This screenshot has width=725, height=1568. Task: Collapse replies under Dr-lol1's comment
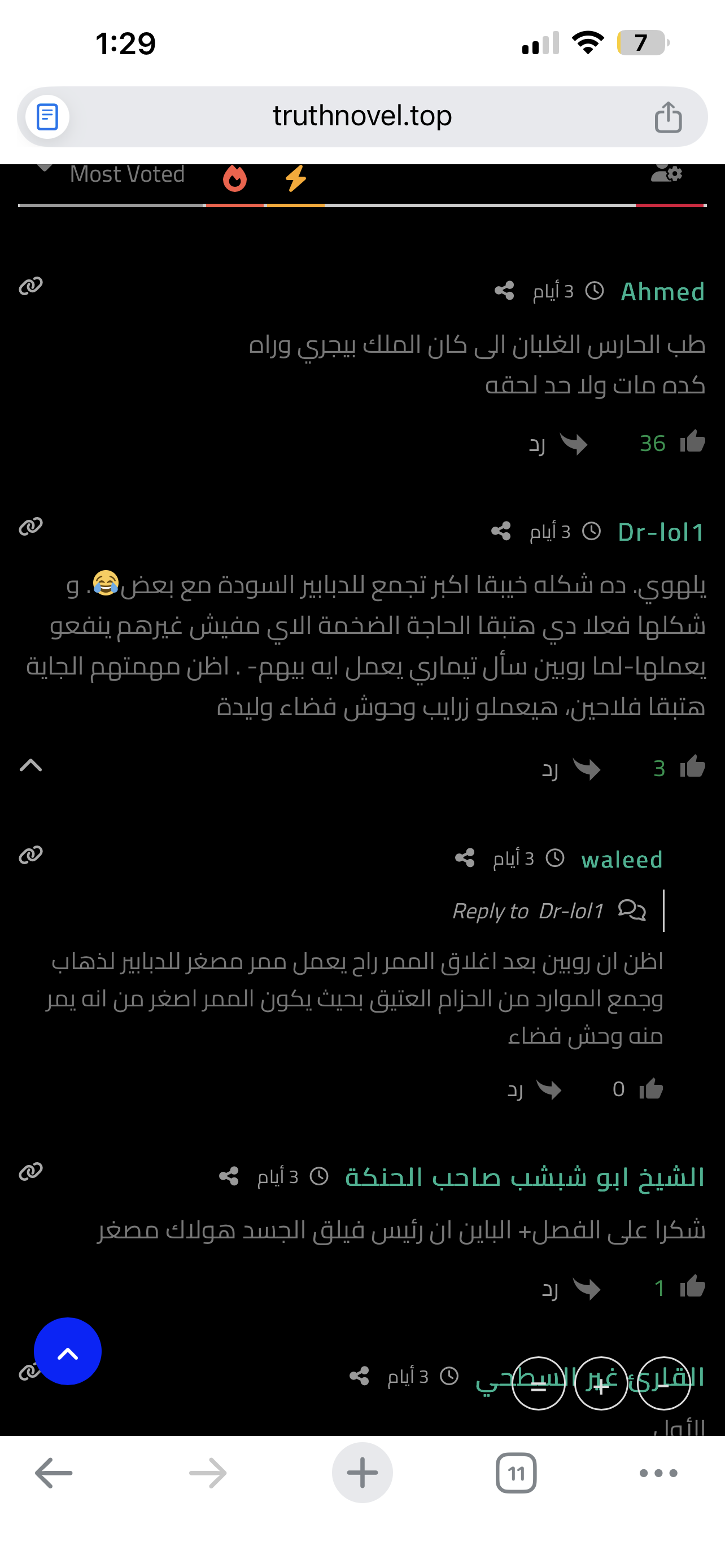[30, 765]
